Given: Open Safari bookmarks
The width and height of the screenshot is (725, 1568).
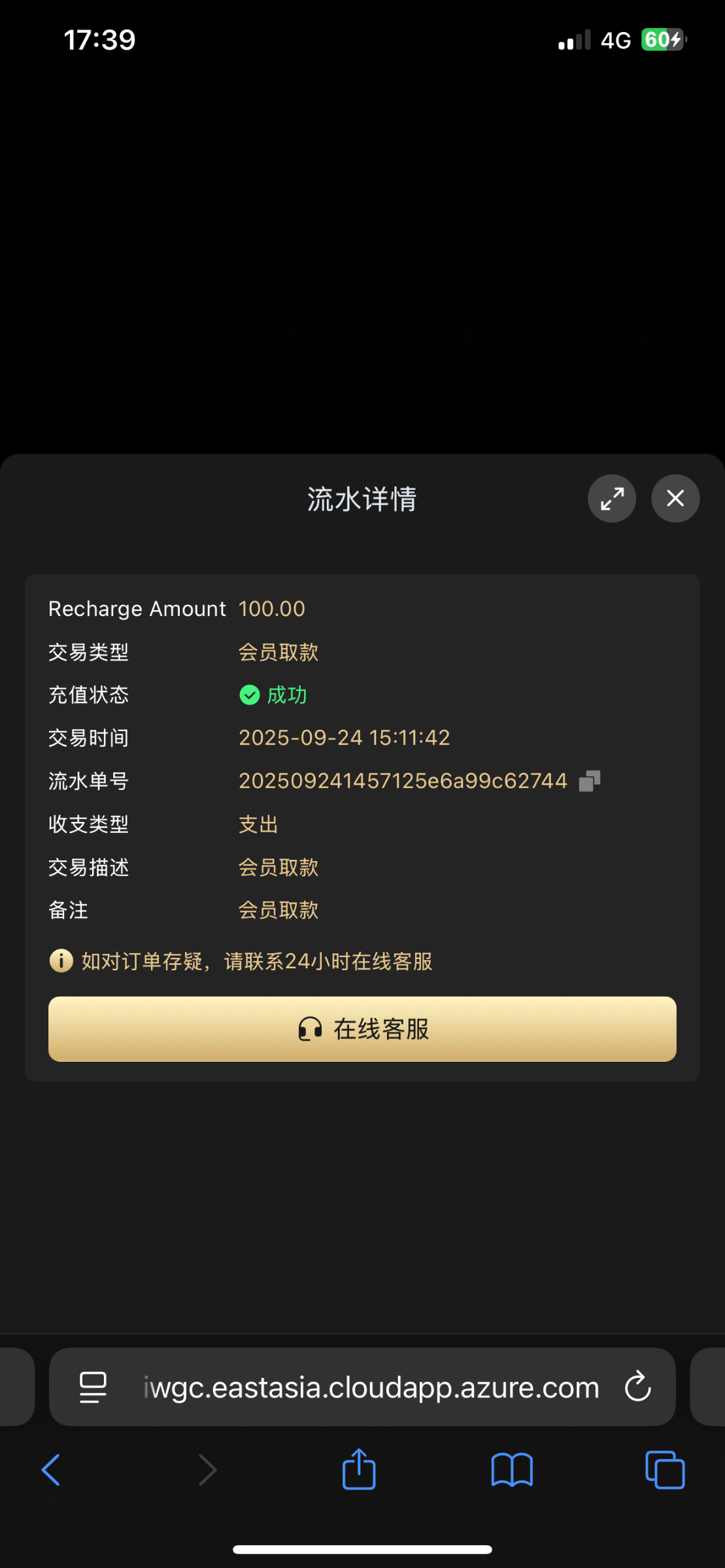Looking at the screenshot, I should [512, 1470].
